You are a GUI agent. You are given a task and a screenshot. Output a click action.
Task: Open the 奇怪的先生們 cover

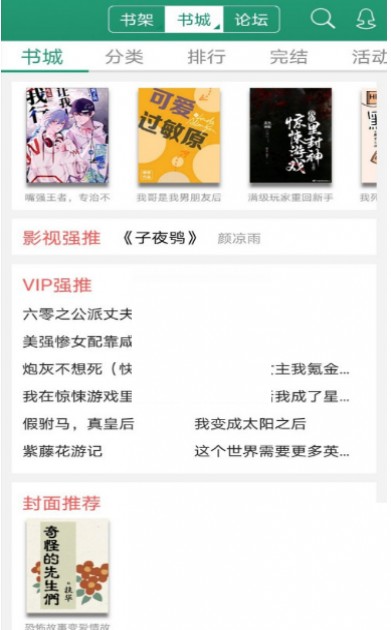tap(68, 567)
